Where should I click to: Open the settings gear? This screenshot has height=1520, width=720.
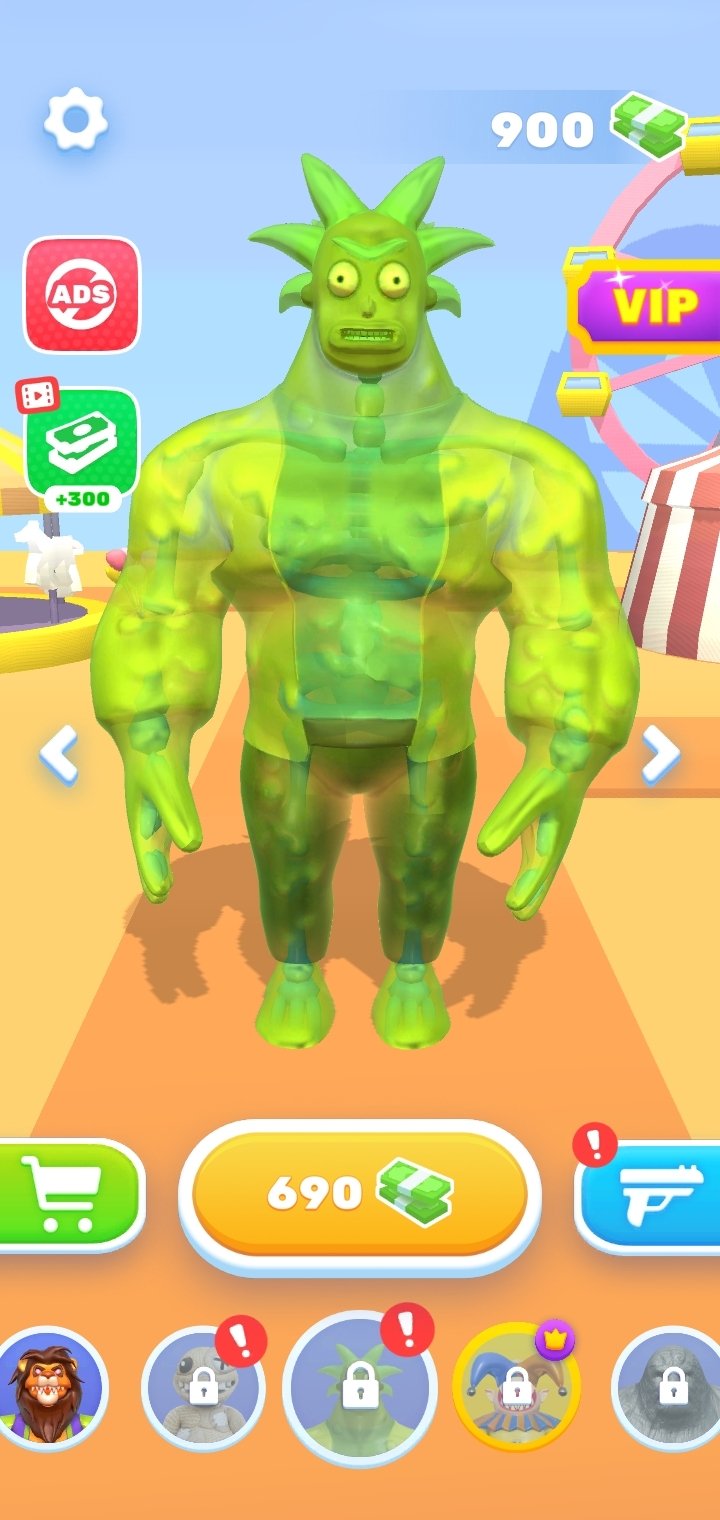(76, 121)
